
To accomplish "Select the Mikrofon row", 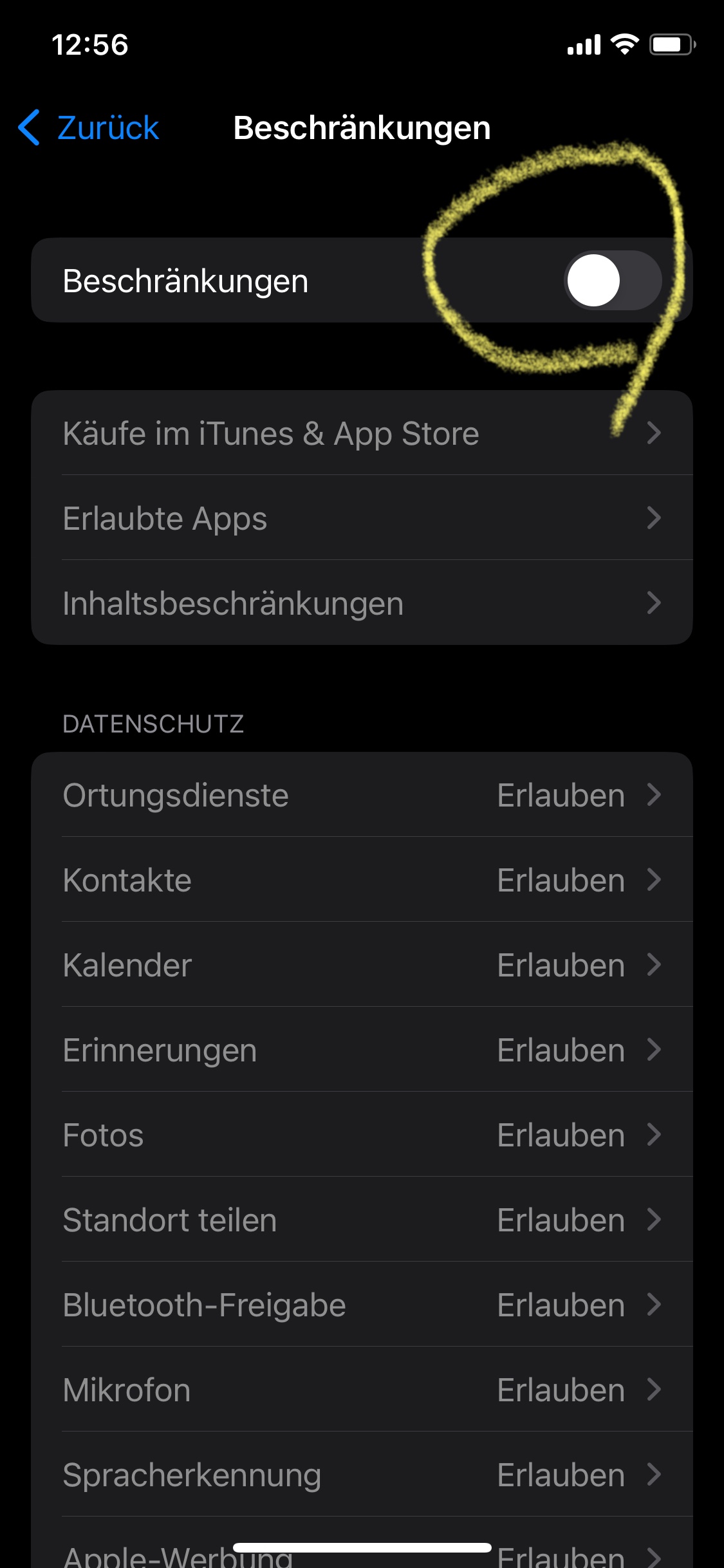I will [362, 1390].
